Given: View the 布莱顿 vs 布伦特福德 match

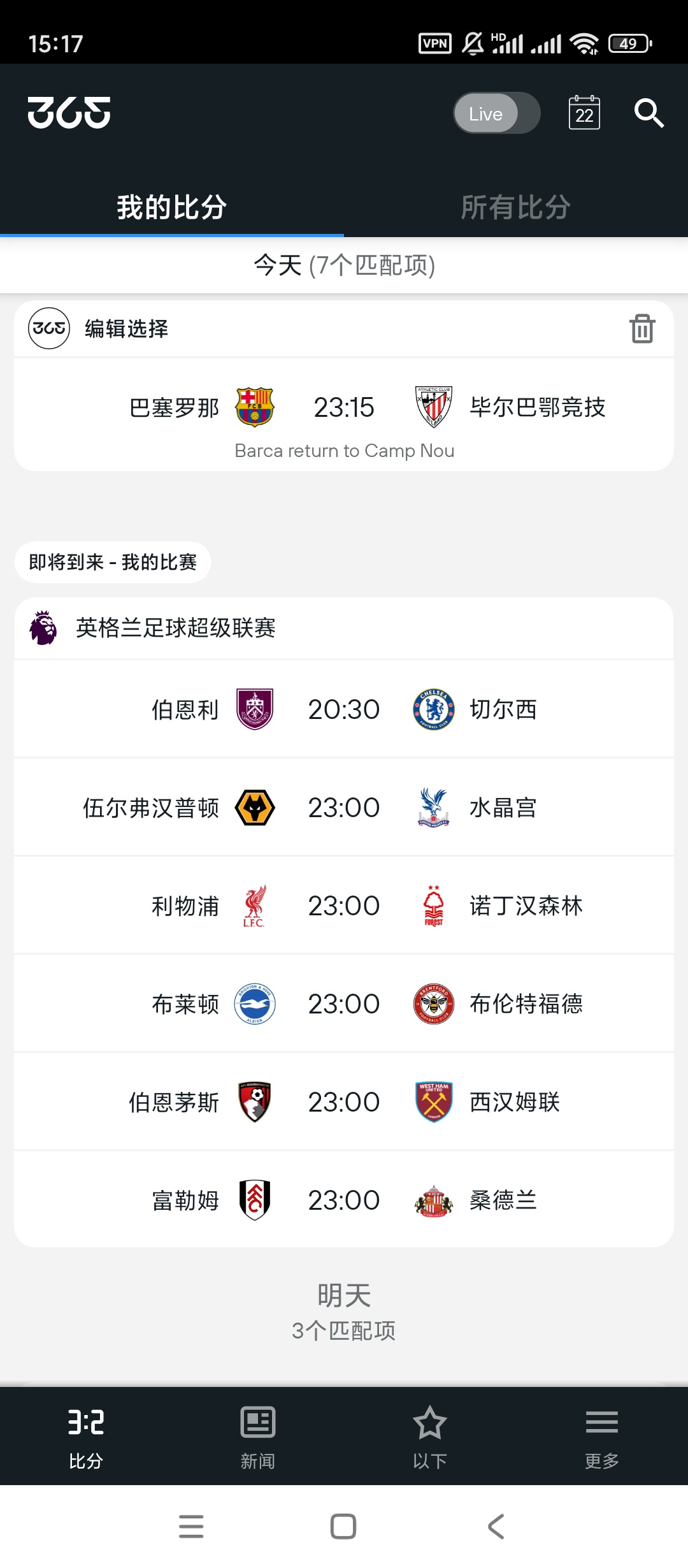Looking at the screenshot, I should pos(344,1004).
